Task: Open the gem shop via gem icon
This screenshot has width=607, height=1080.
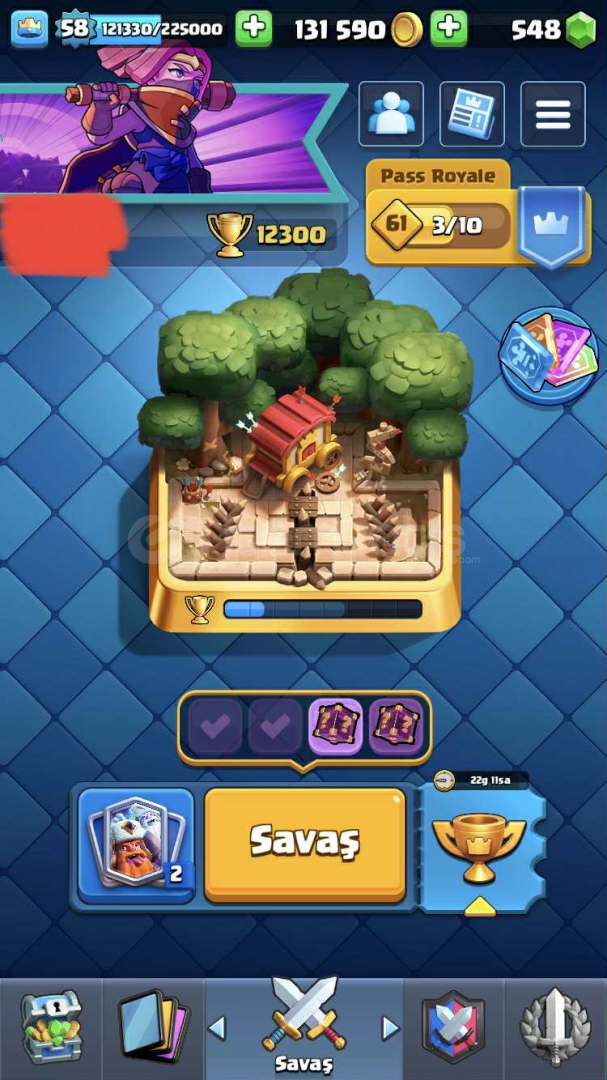Action: tap(580, 29)
